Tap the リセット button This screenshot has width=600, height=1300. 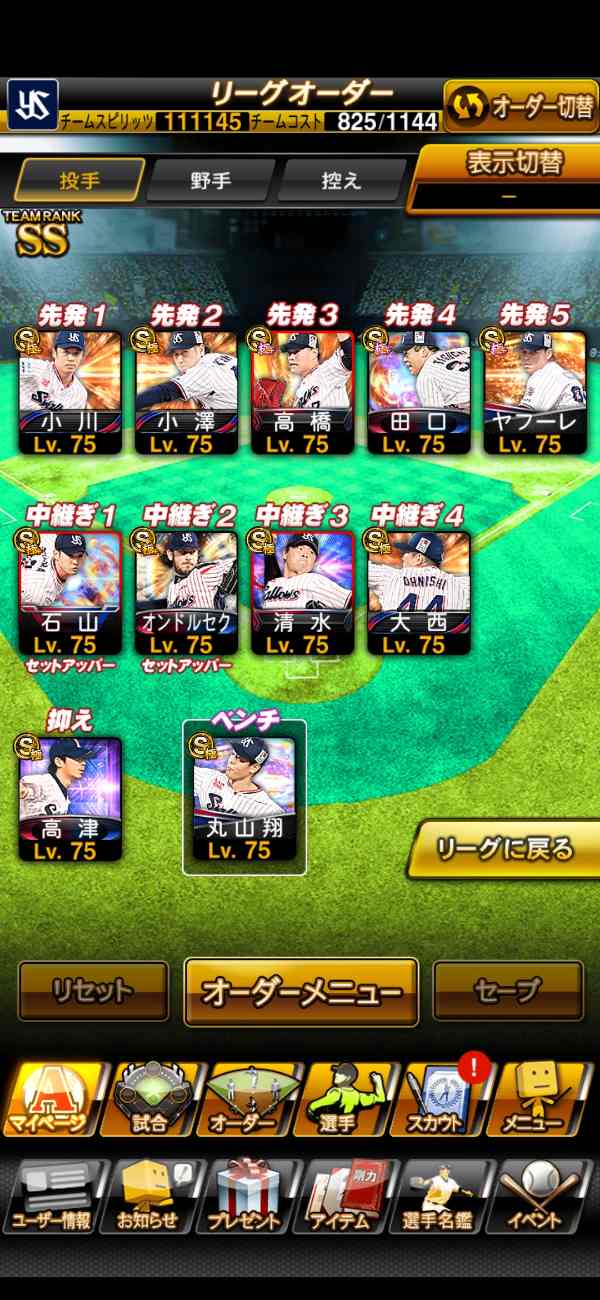click(x=93, y=991)
